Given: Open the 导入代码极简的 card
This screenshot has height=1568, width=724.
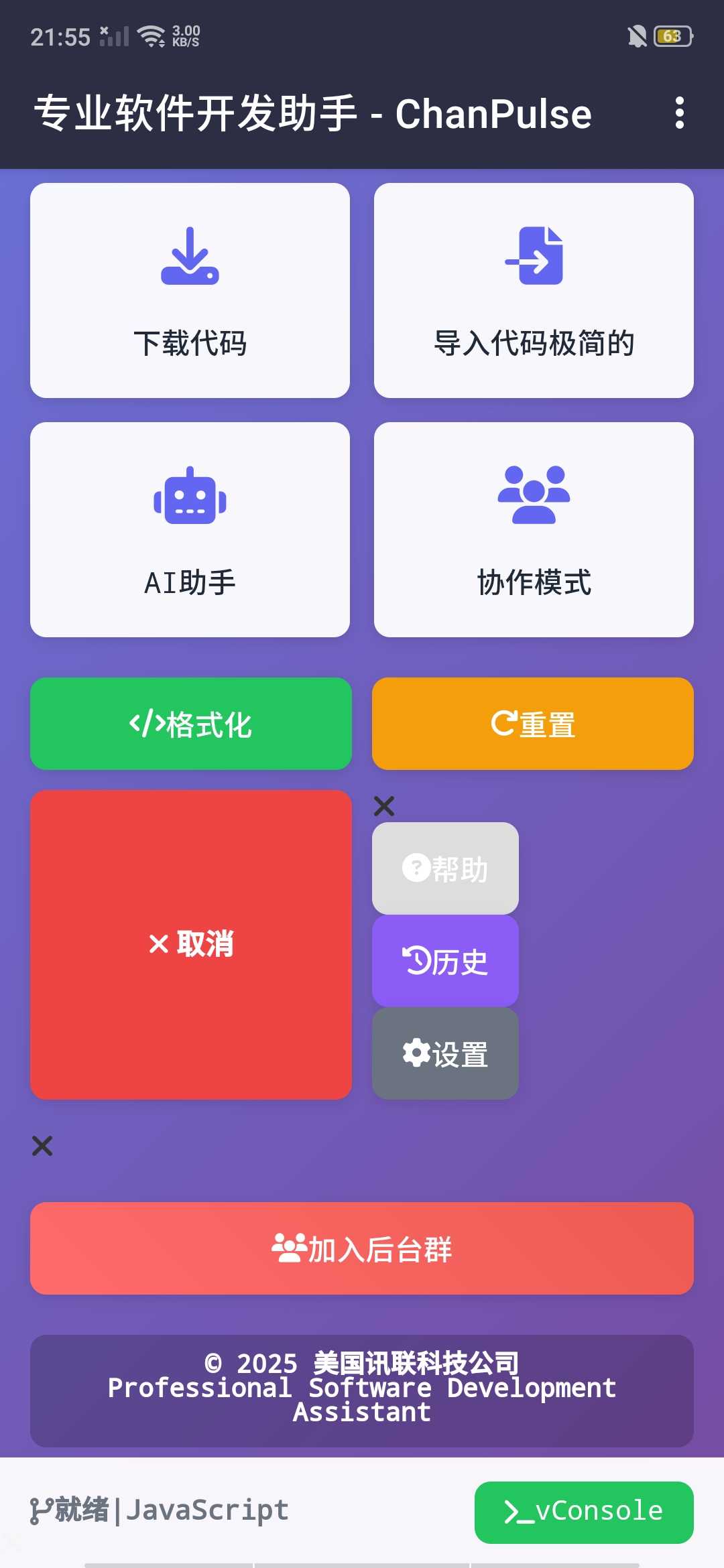Looking at the screenshot, I should pyautogui.click(x=534, y=290).
